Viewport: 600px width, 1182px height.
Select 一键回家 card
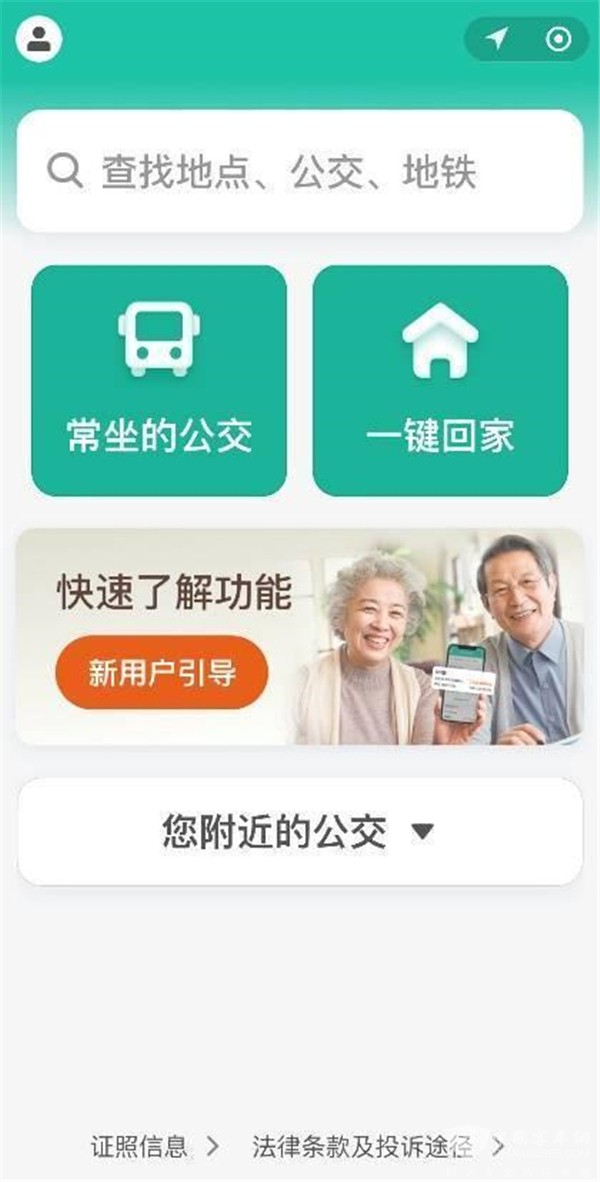[x=440, y=380]
